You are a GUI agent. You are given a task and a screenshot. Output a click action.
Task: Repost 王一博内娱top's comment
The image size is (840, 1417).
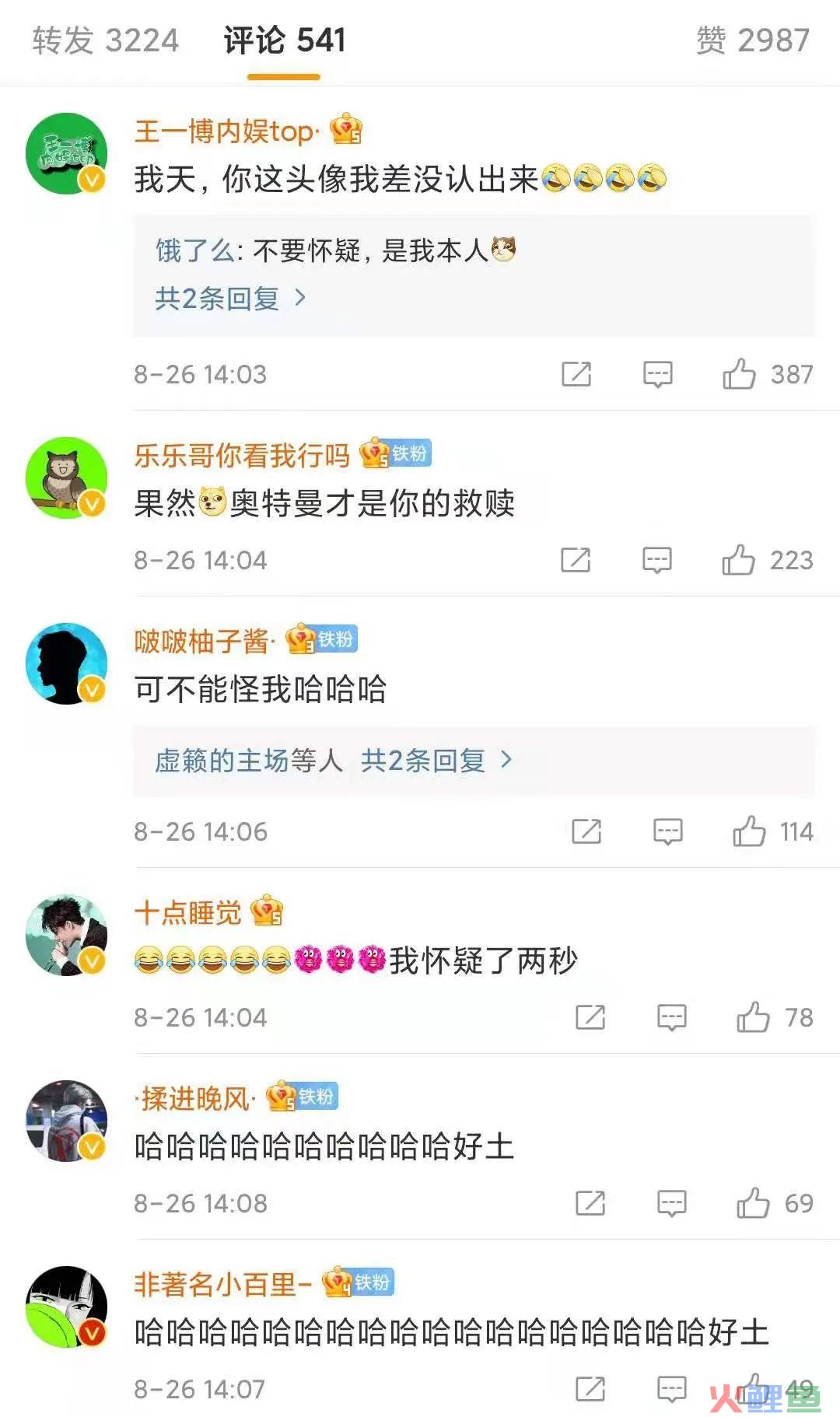576,374
